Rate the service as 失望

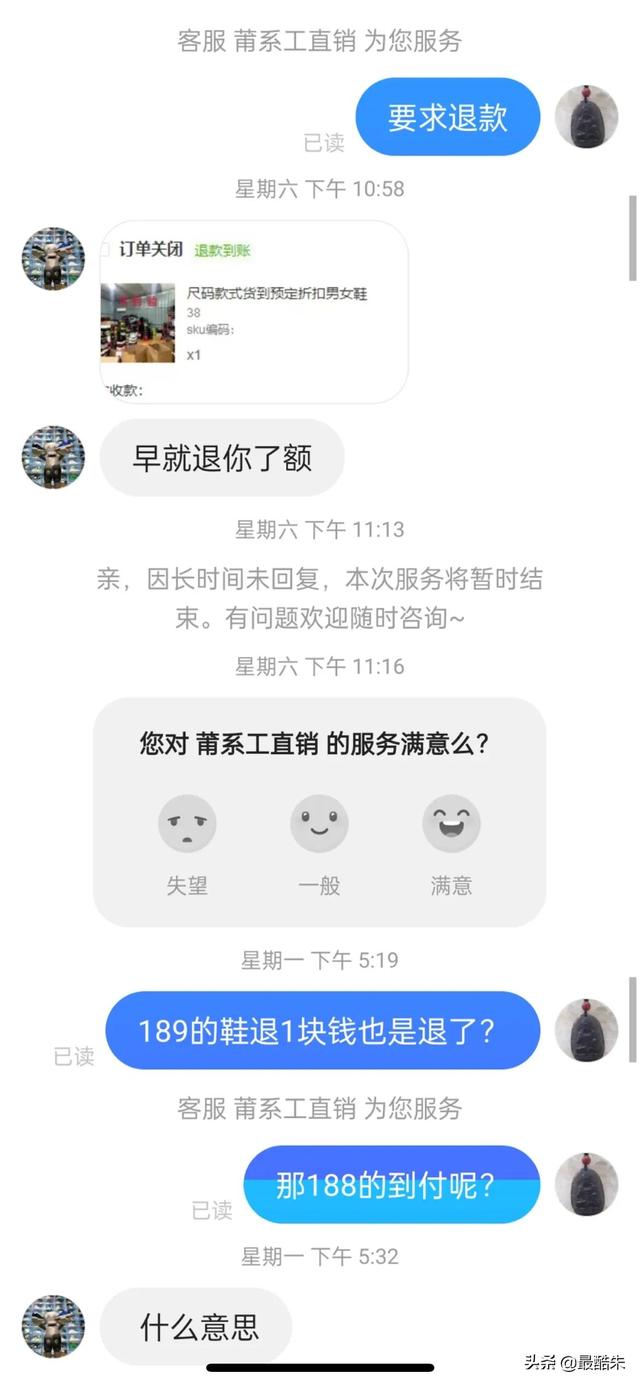[x=187, y=825]
